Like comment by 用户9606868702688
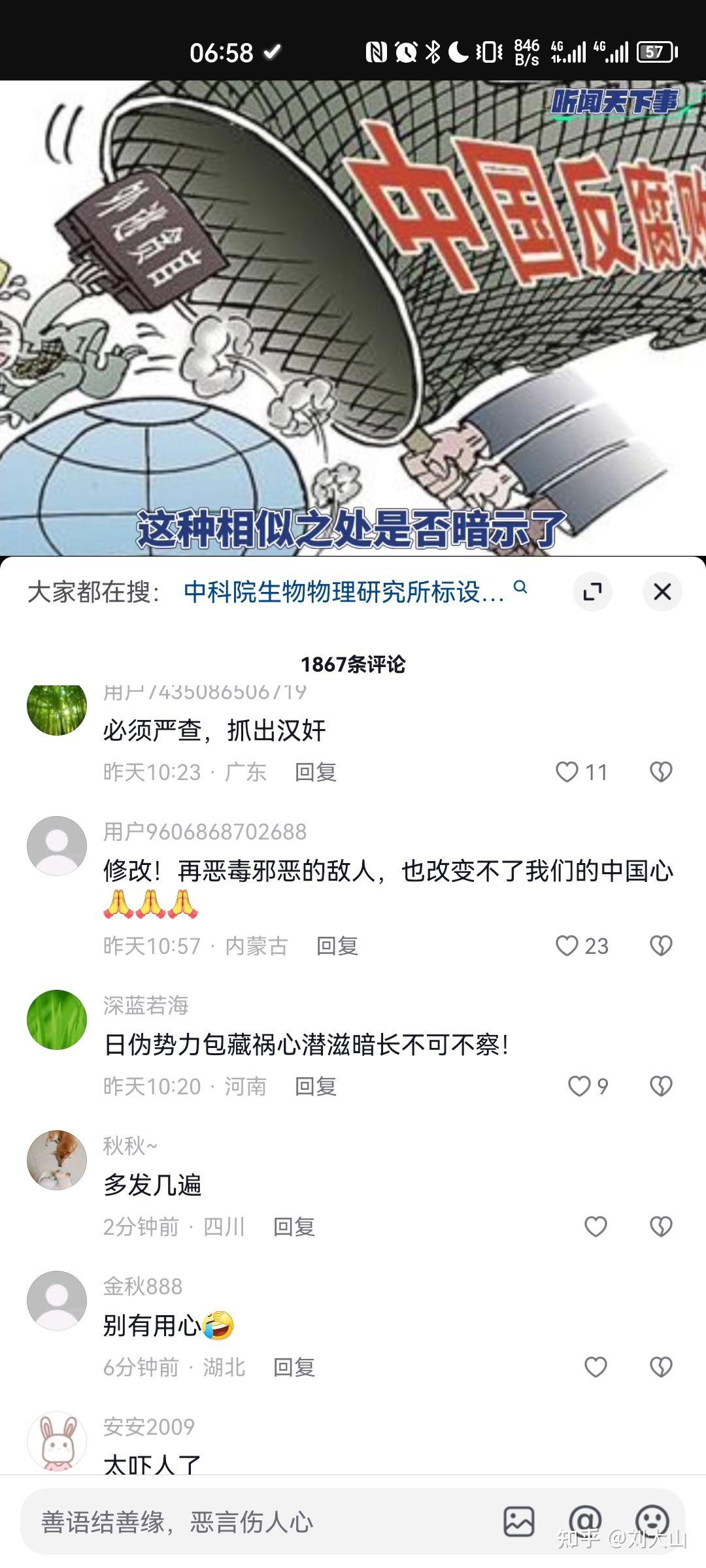 click(567, 946)
